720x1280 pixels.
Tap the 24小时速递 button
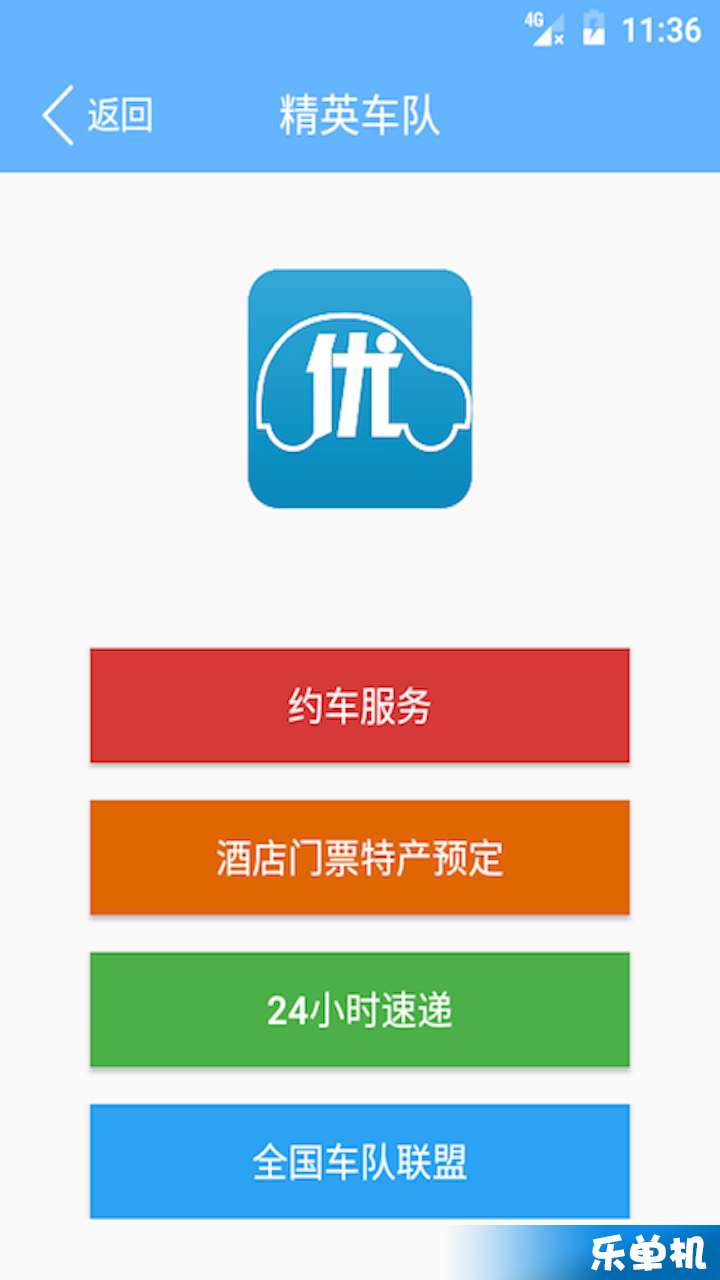360,1010
